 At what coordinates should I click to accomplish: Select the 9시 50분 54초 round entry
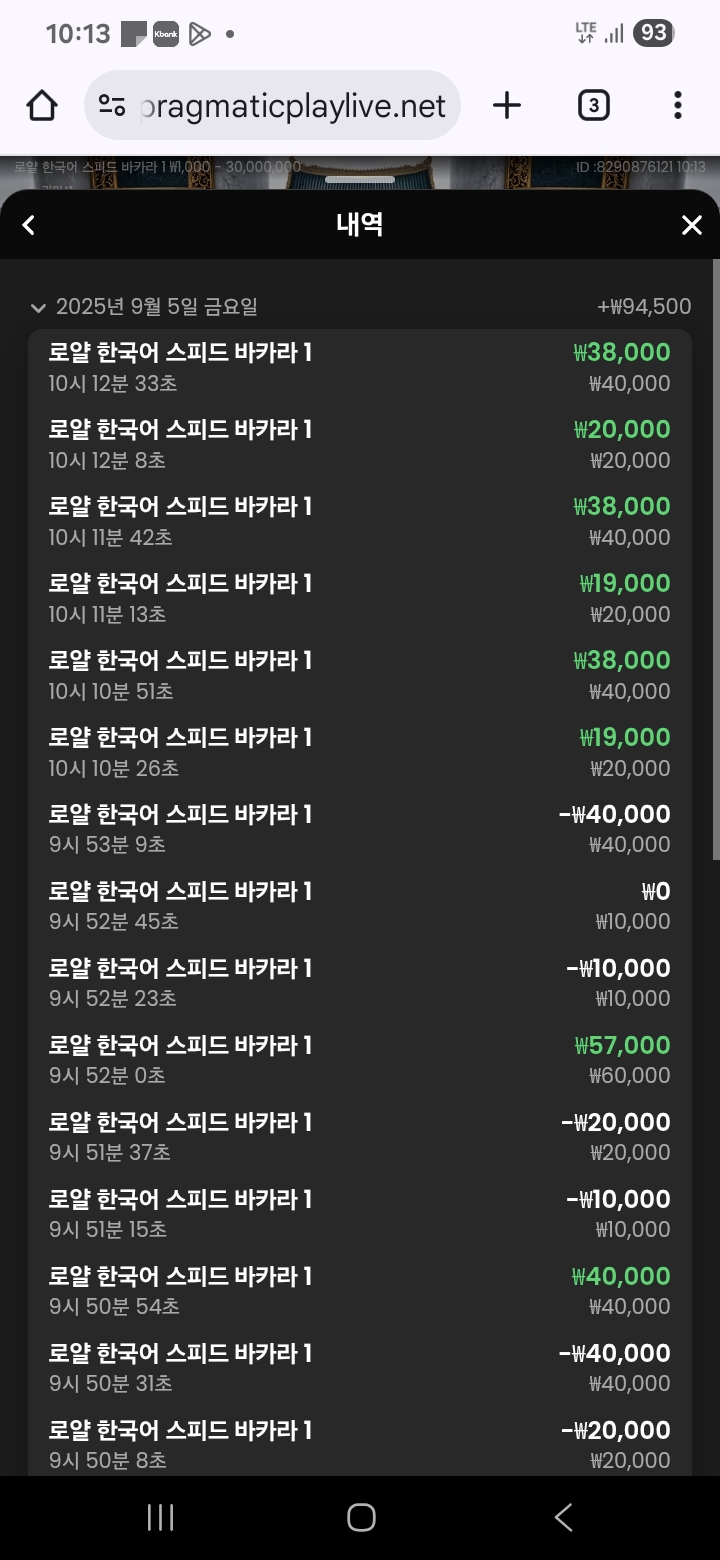(360, 1292)
